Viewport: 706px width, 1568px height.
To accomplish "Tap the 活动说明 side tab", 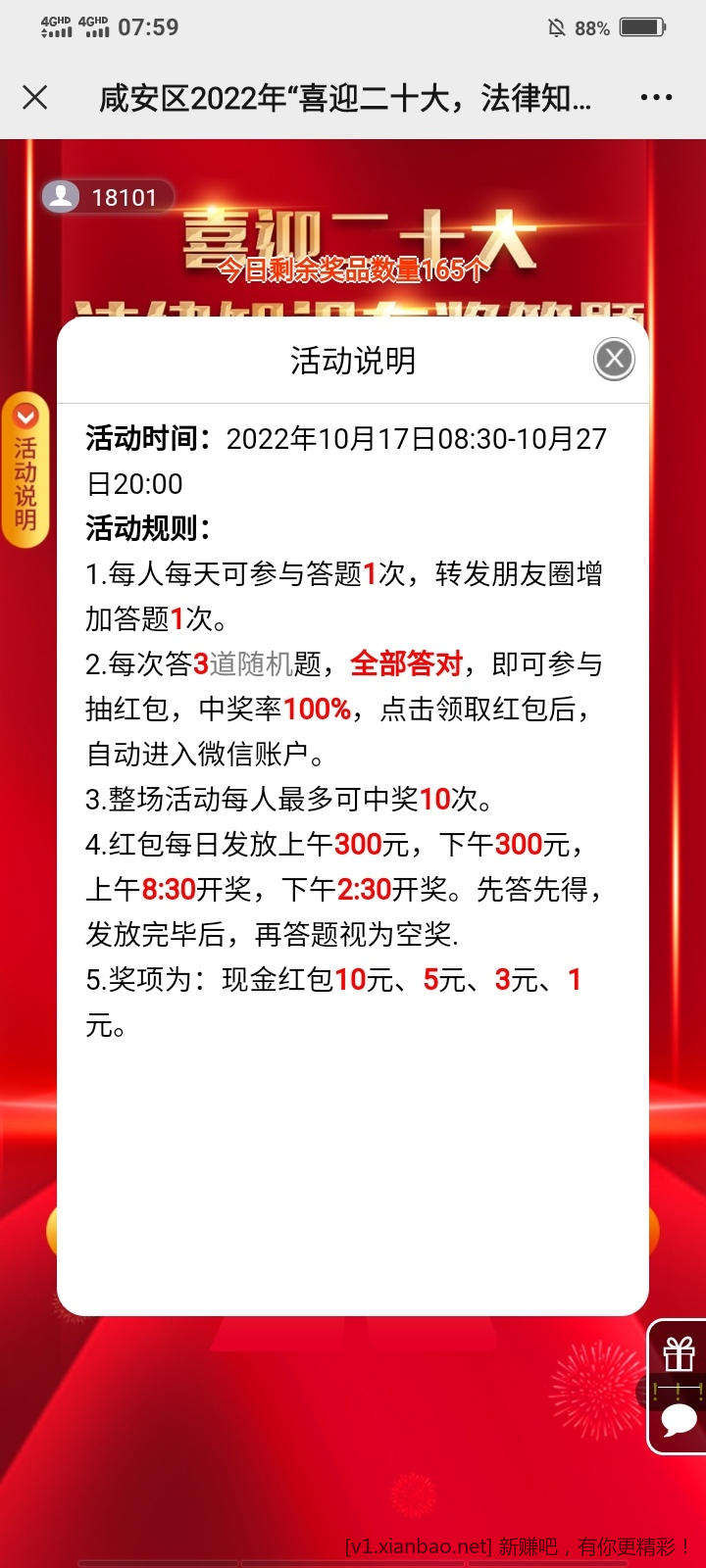I will coord(25,470).
